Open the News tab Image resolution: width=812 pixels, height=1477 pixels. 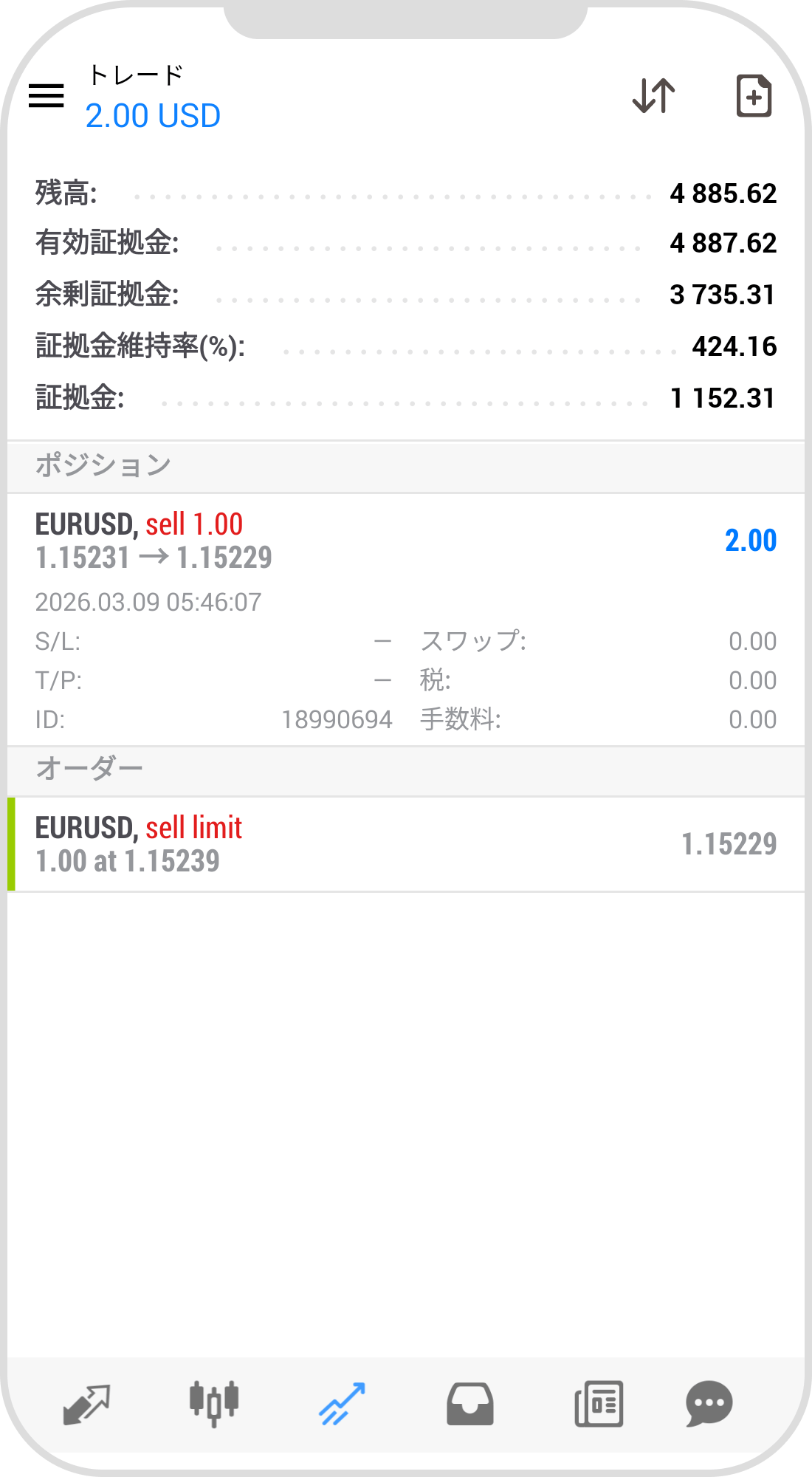pyautogui.click(x=599, y=1403)
